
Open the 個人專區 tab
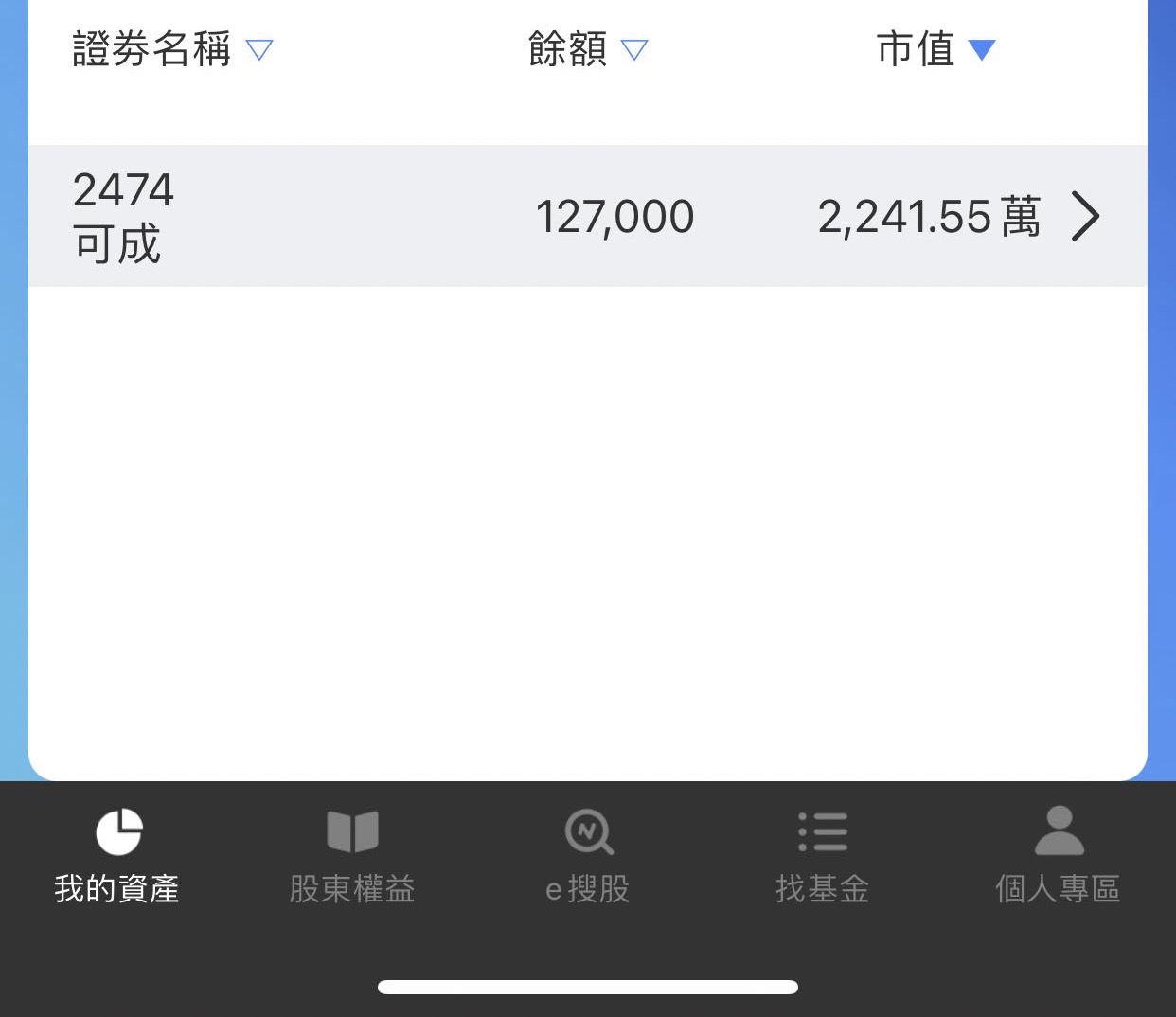point(1058,855)
